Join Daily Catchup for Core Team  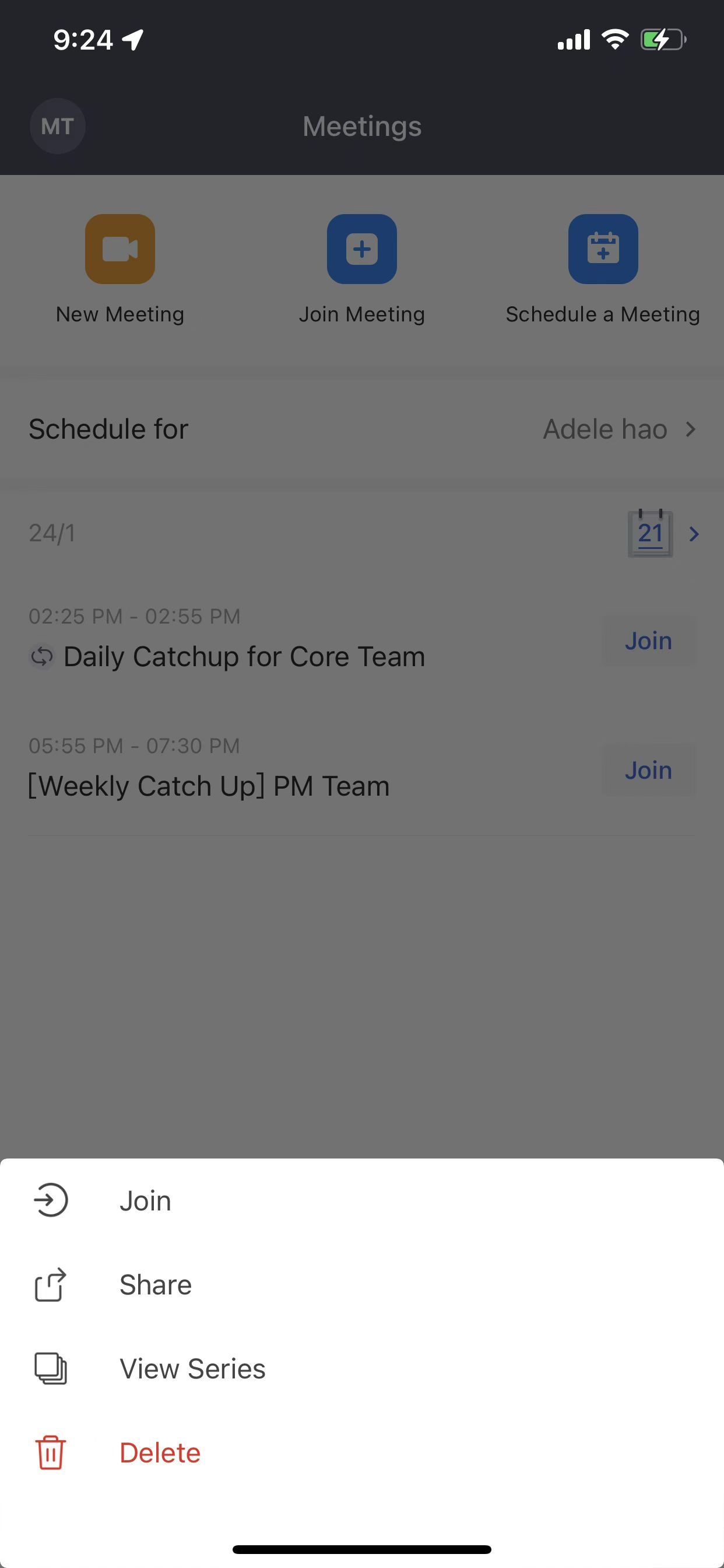tap(649, 641)
